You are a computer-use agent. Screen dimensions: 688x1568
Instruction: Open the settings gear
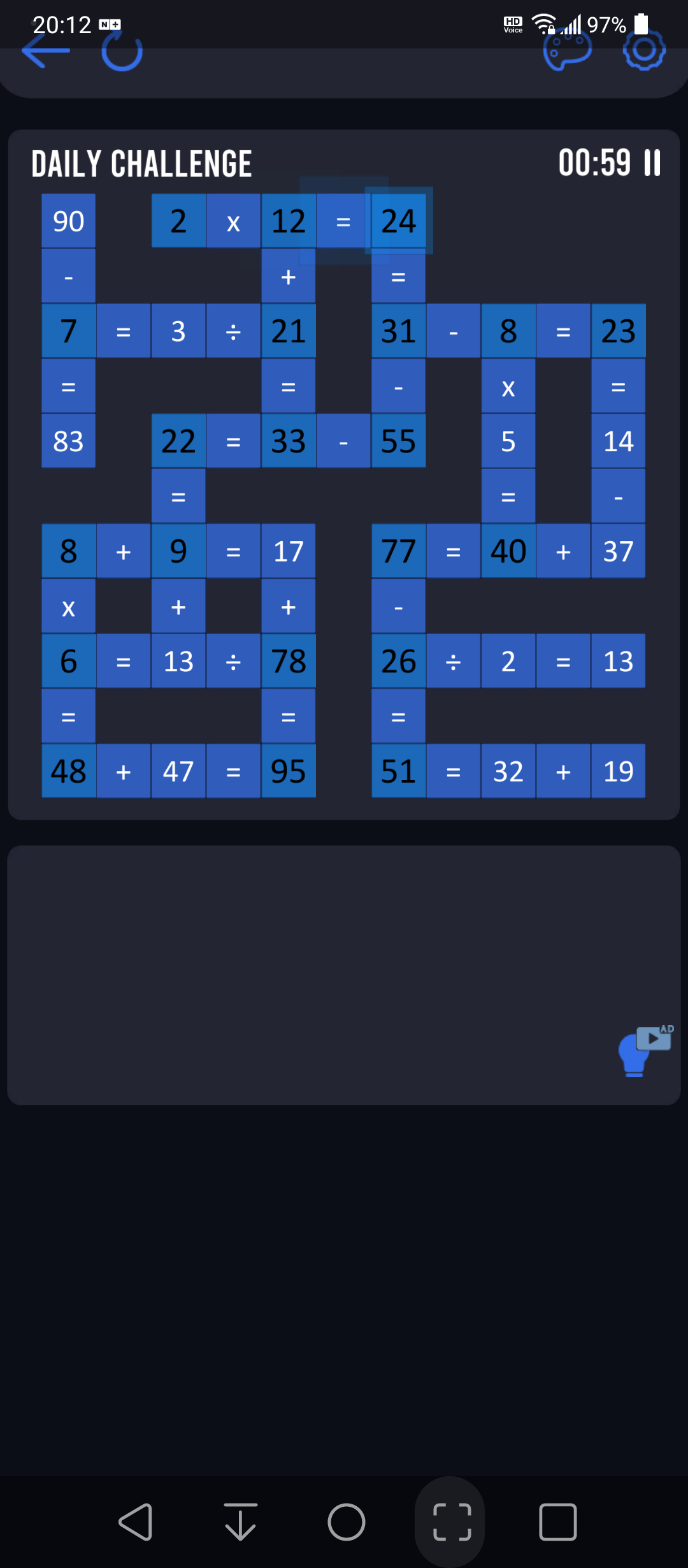coord(644,50)
